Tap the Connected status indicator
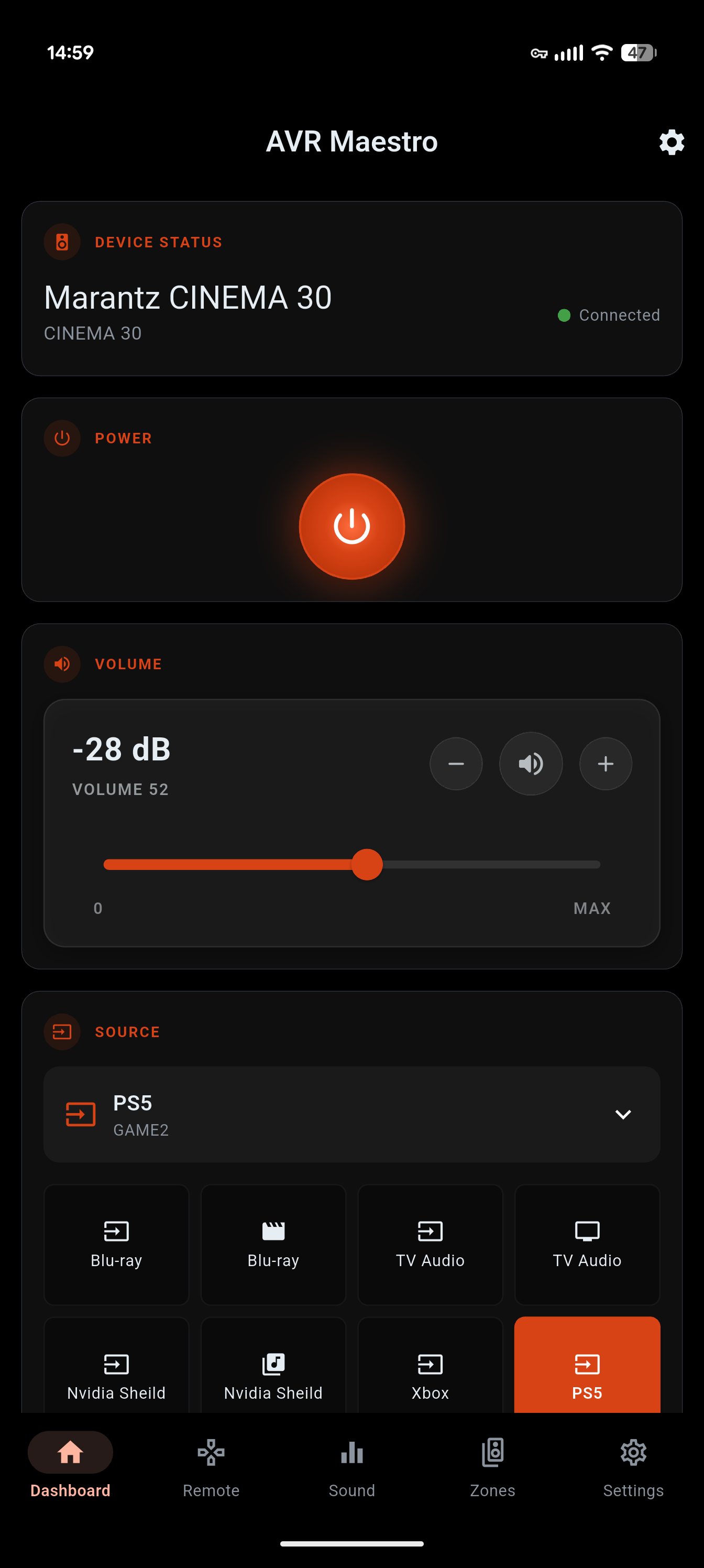The image size is (704, 1568). click(x=608, y=314)
